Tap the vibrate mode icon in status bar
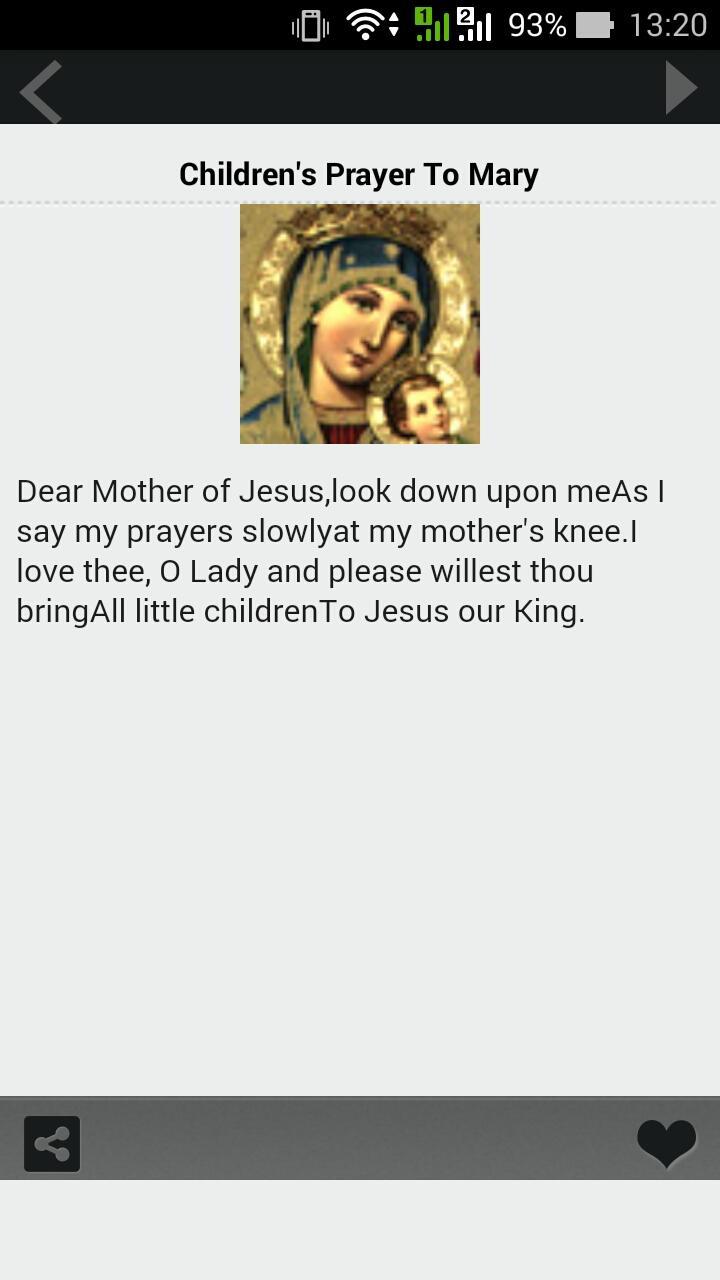 (x=310, y=25)
